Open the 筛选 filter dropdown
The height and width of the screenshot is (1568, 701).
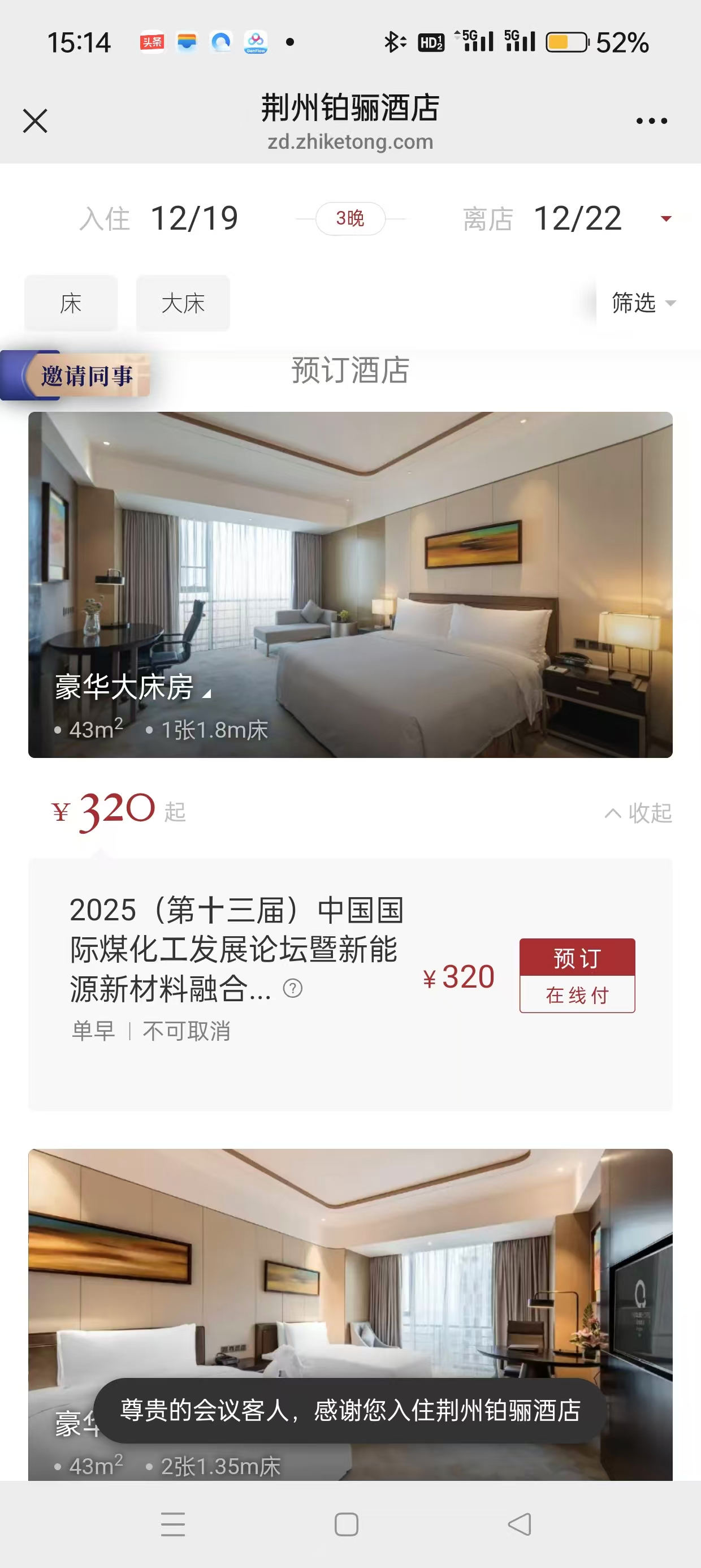tap(643, 303)
